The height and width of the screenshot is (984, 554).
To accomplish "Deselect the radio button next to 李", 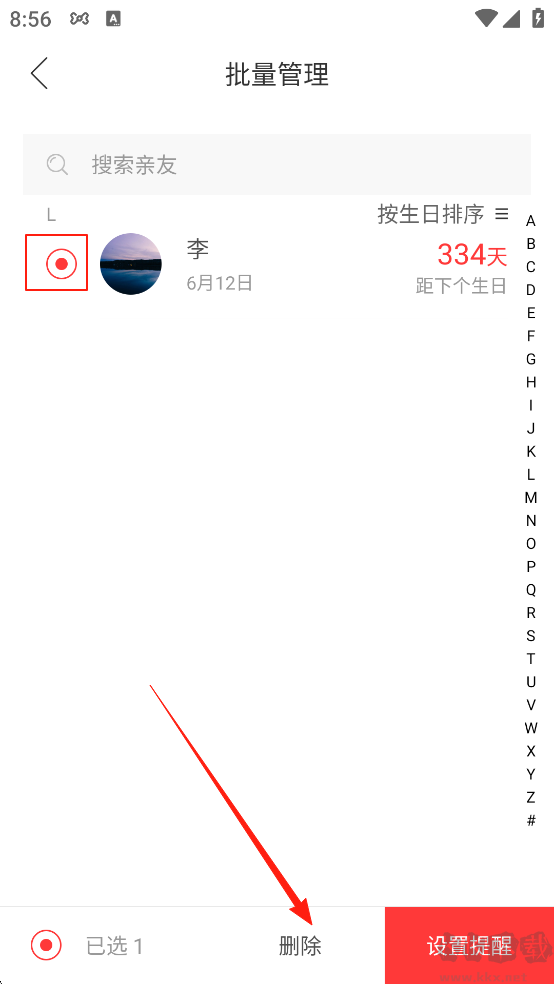I will pos(61,264).
